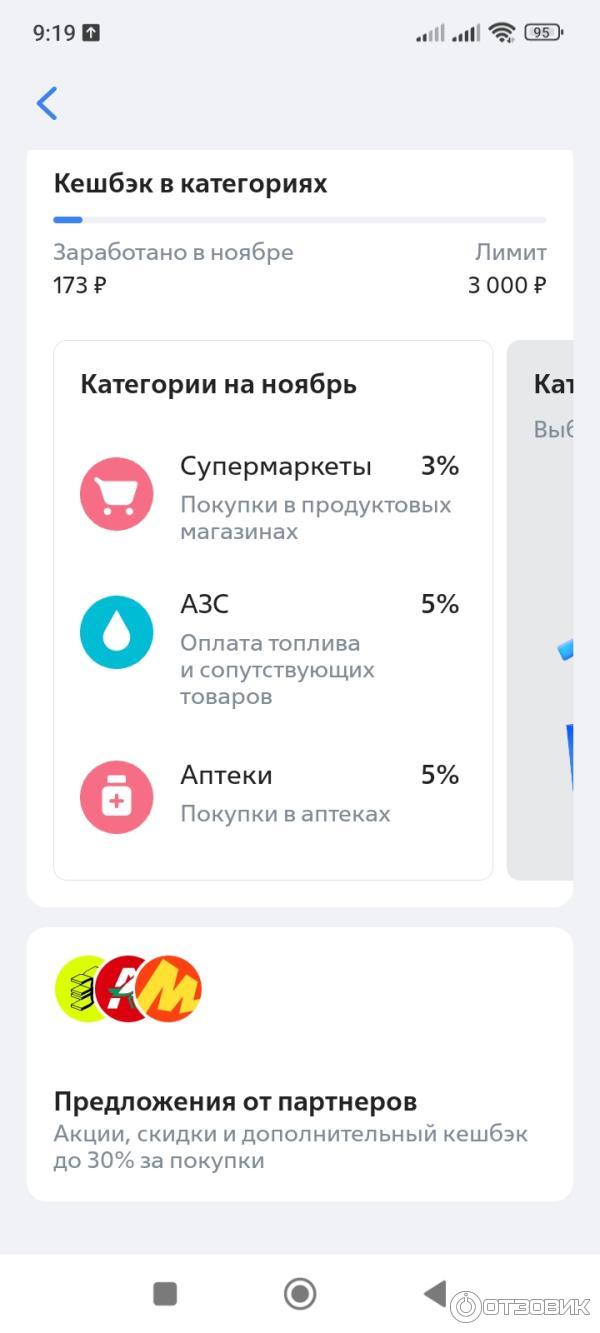Open the partially visible next categories card
This screenshot has width=600, height=1333.
541,610
